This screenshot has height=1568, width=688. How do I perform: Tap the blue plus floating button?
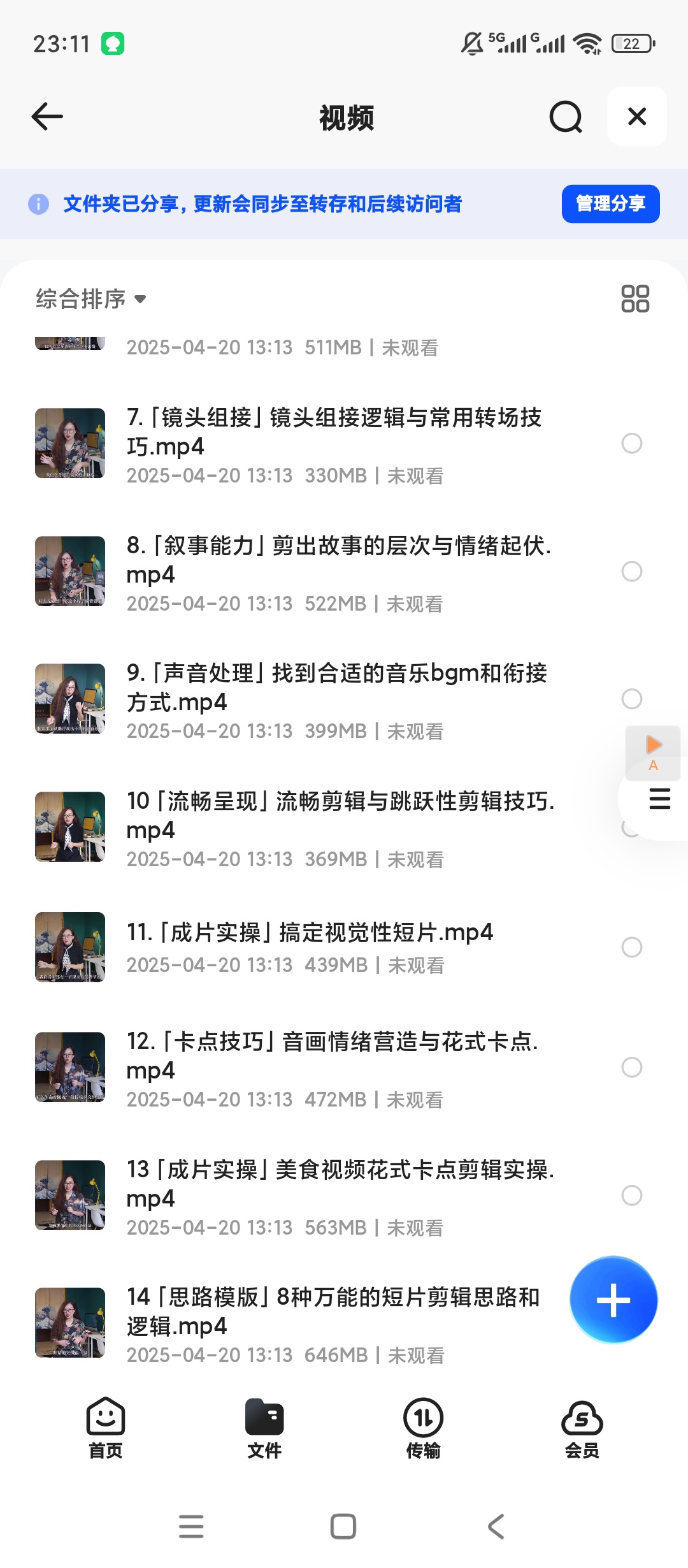(x=613, y=1300)
